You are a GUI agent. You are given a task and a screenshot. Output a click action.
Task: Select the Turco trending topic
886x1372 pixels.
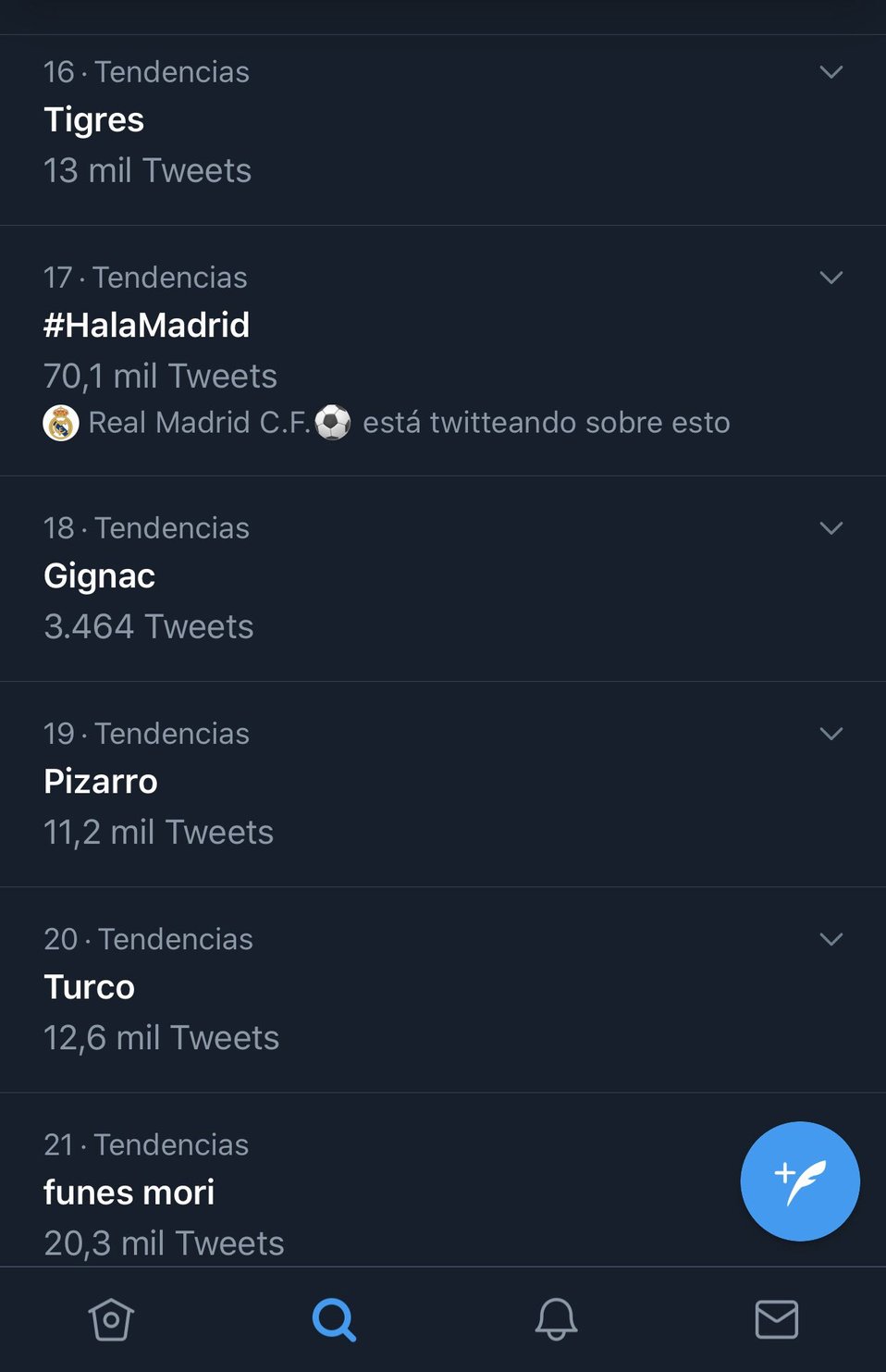[x=90, y=987]
